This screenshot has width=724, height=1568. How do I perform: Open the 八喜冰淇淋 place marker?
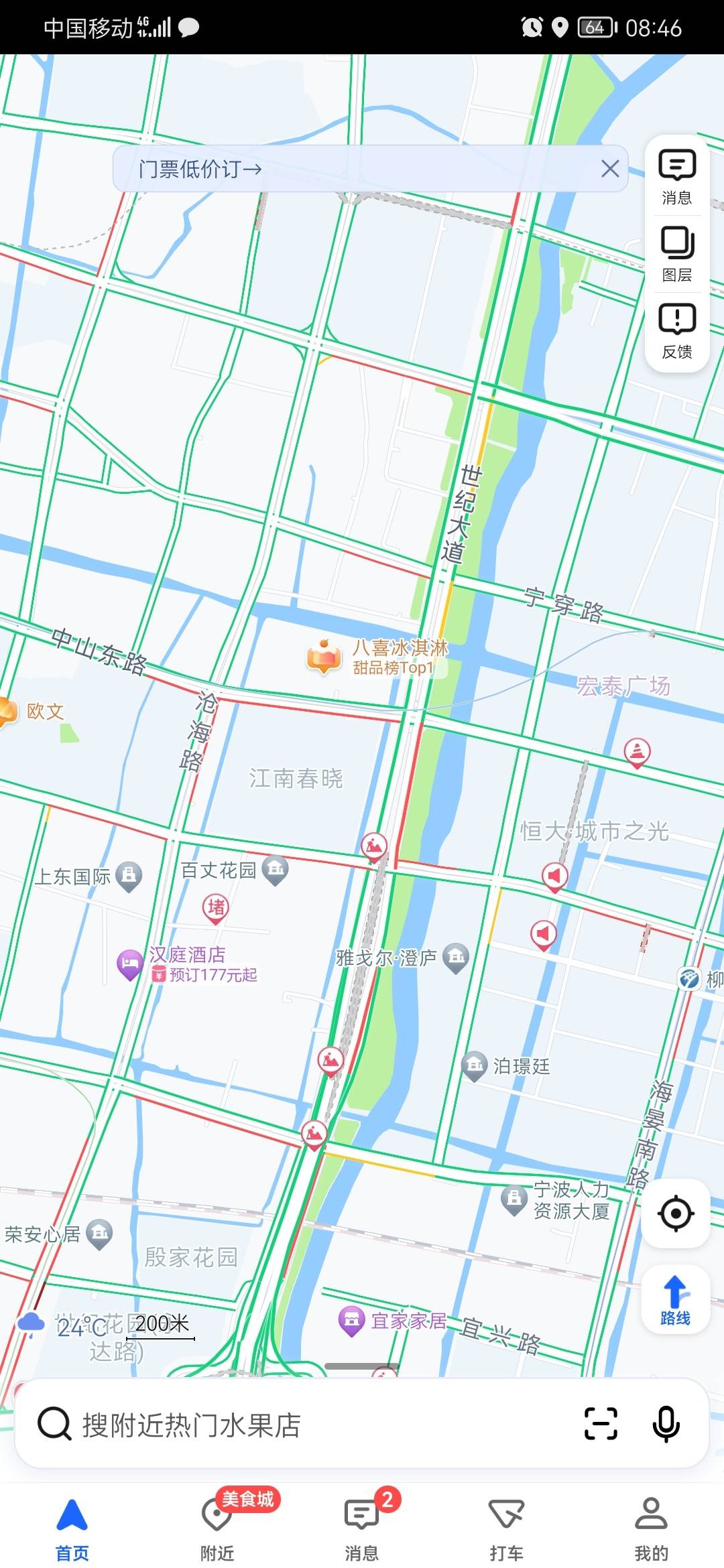(x=324, y=657)
